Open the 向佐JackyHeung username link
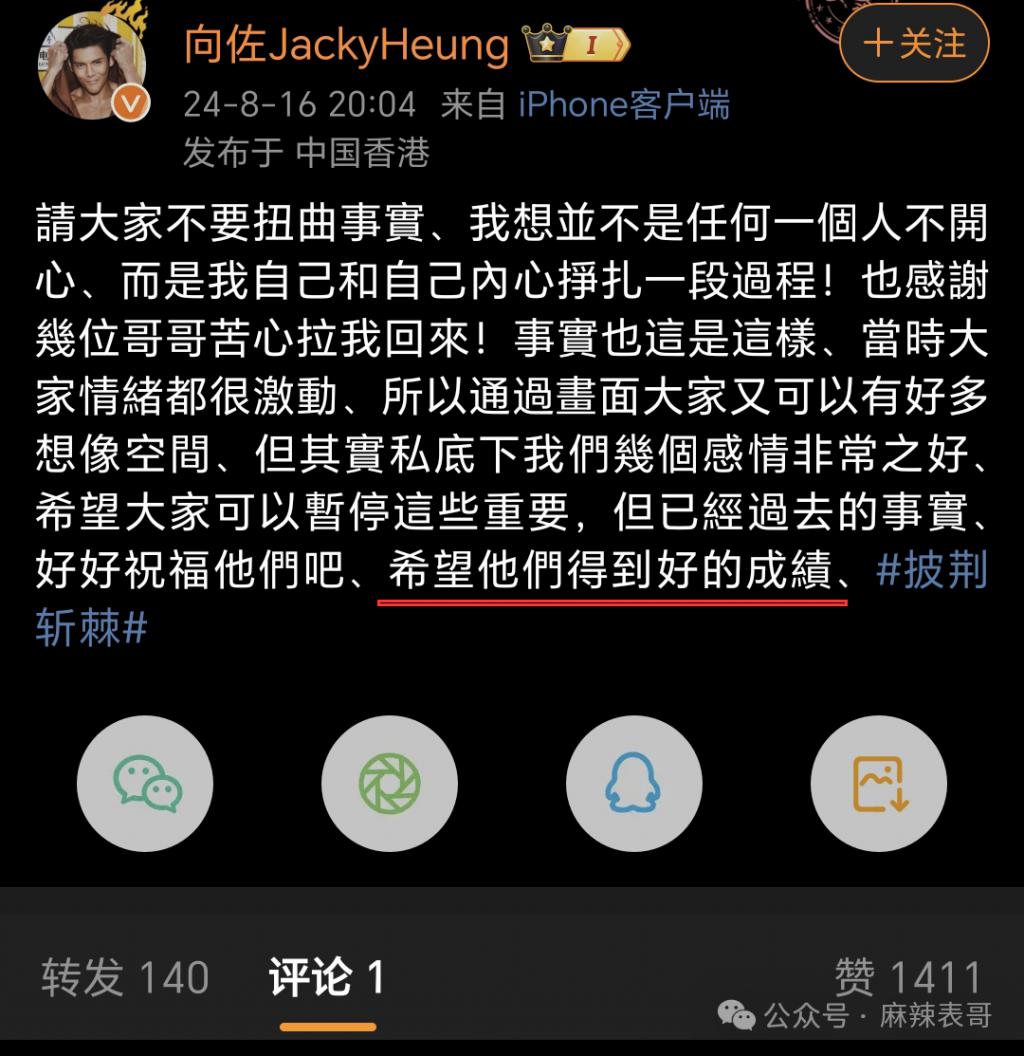The width and height of the screenshot is (1024, 1056). (x=346, y=45)
